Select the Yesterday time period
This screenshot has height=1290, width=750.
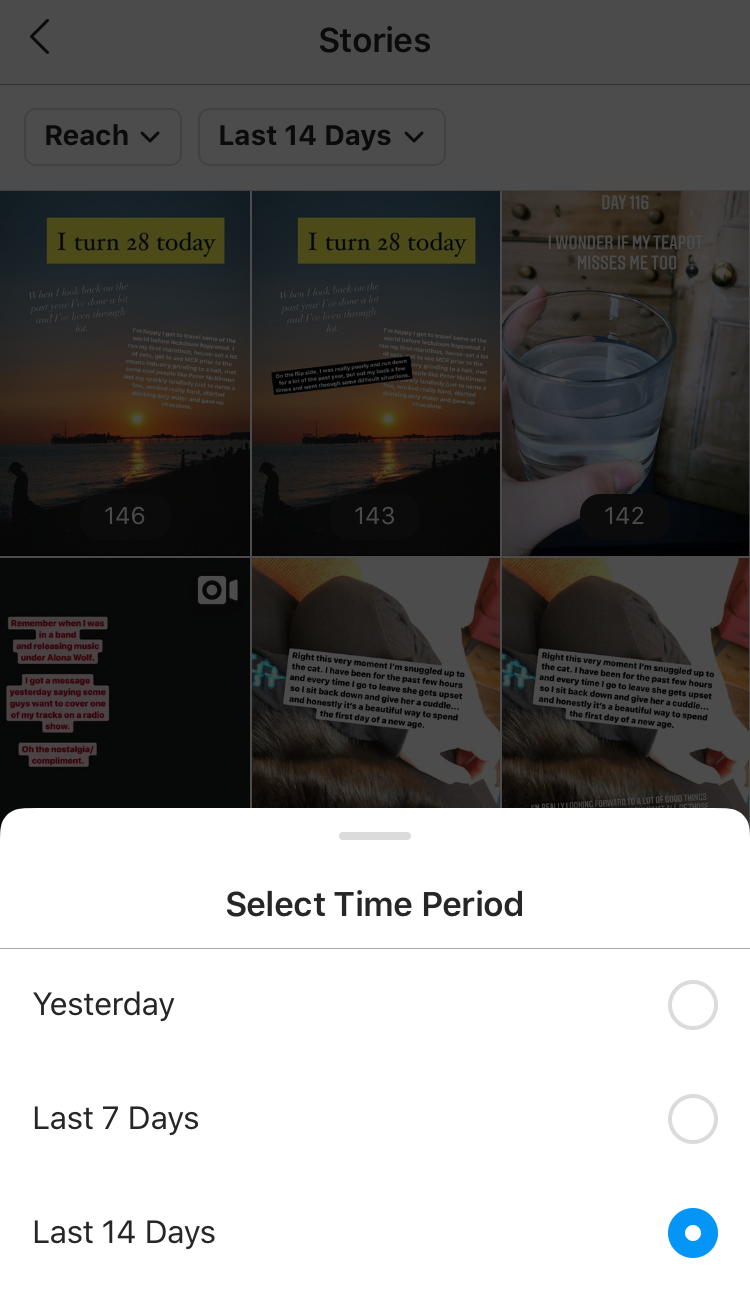coord(692,1005)
